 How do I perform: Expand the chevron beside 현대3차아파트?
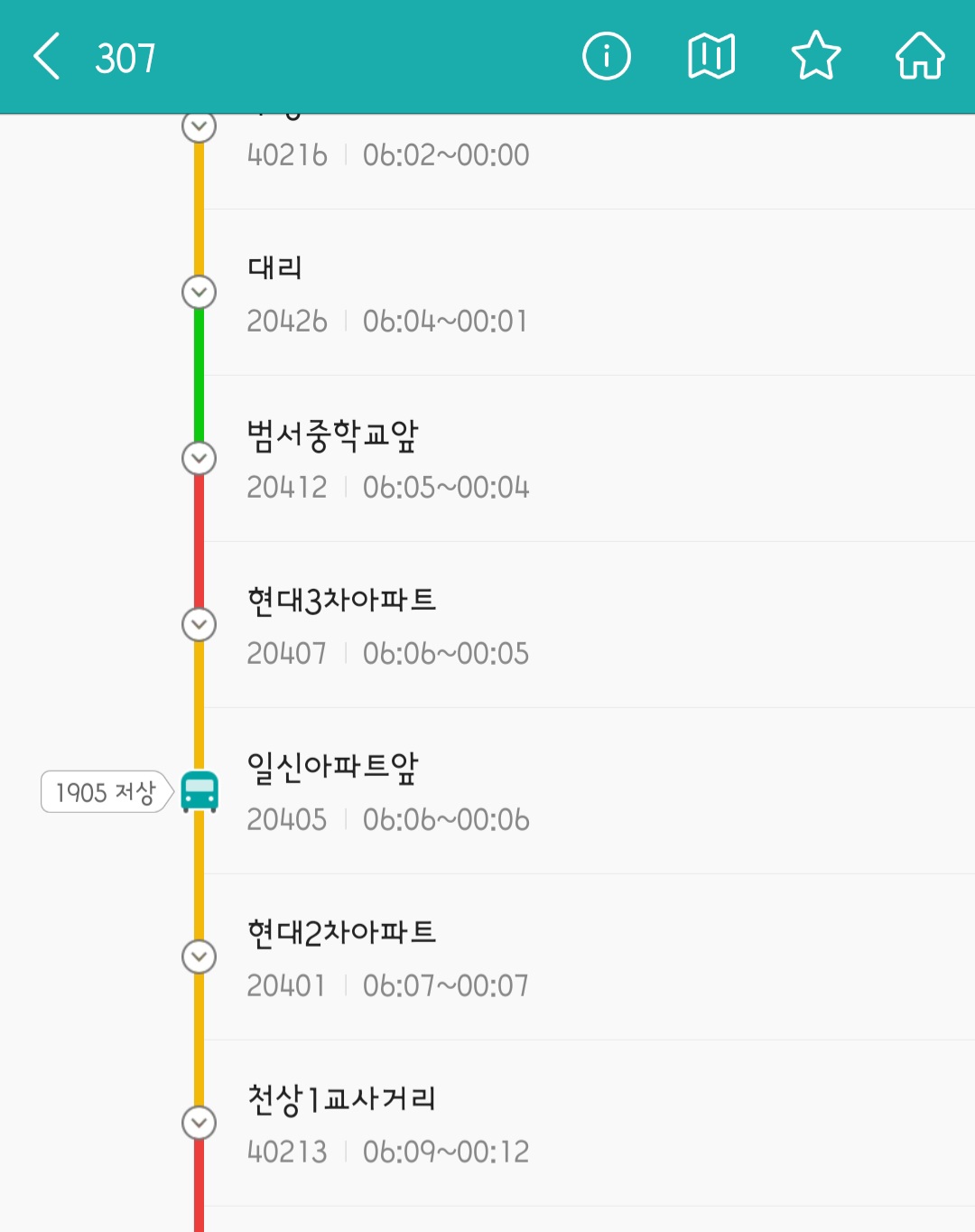point(200,625)
